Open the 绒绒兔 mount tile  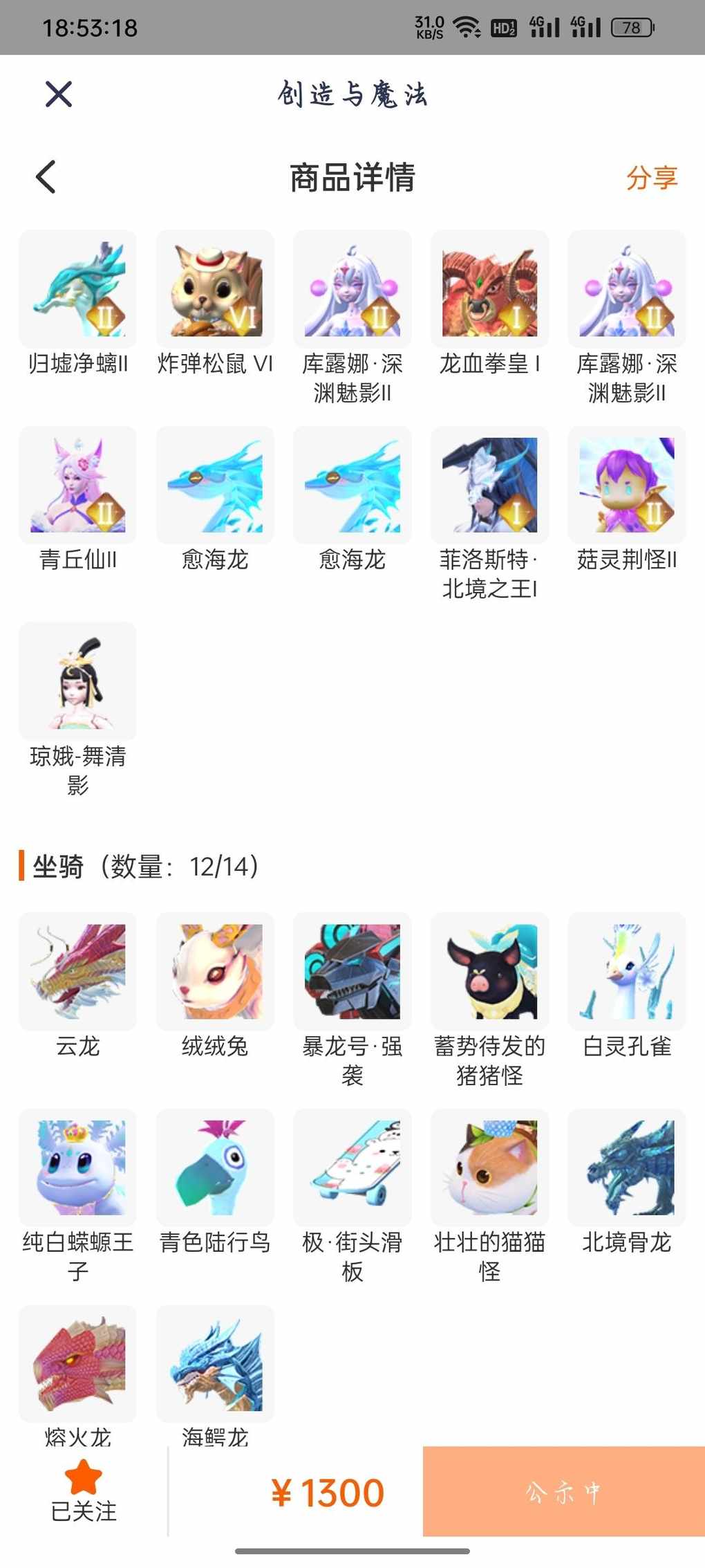(x=215, y=971)
